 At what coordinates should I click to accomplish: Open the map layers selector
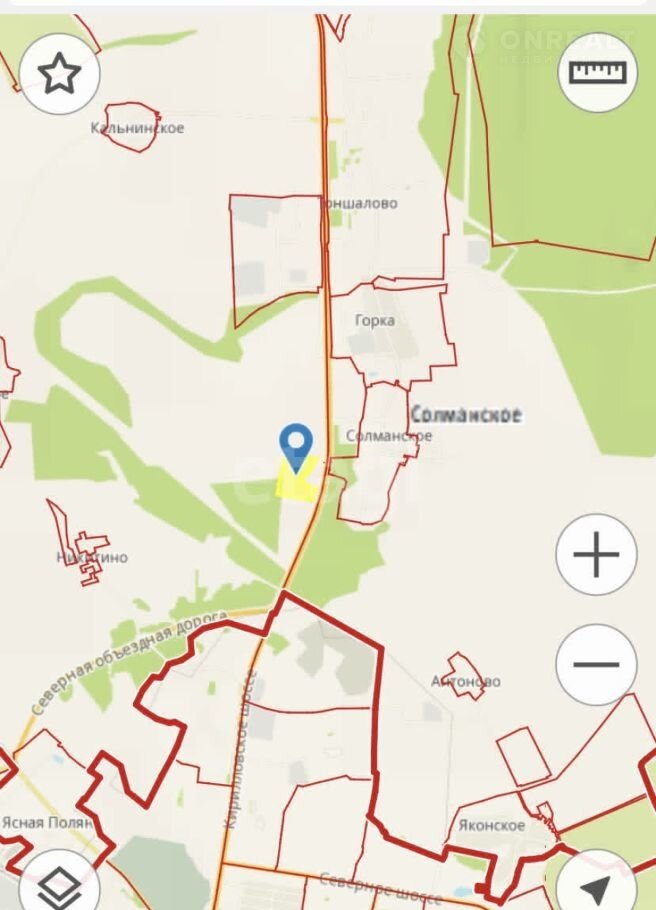59,884
